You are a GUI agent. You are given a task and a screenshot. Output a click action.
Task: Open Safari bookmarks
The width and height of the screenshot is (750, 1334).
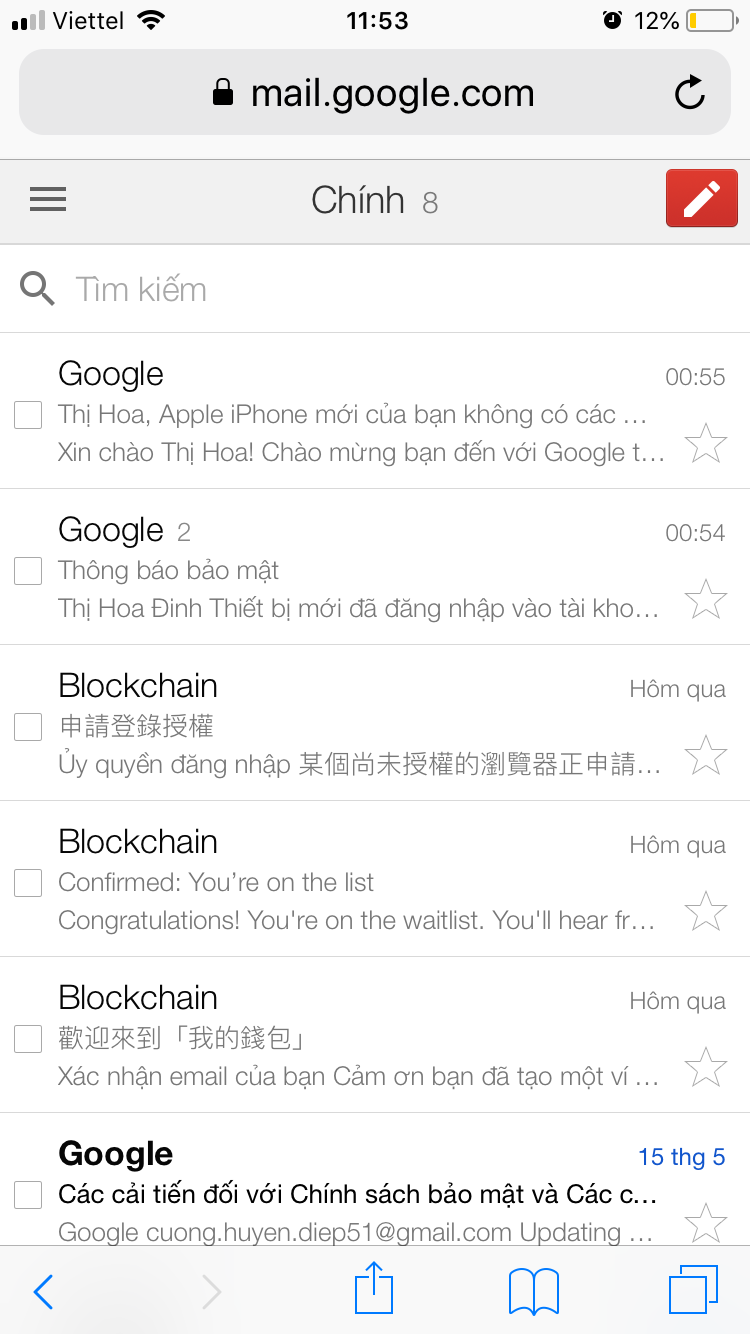533,1291
